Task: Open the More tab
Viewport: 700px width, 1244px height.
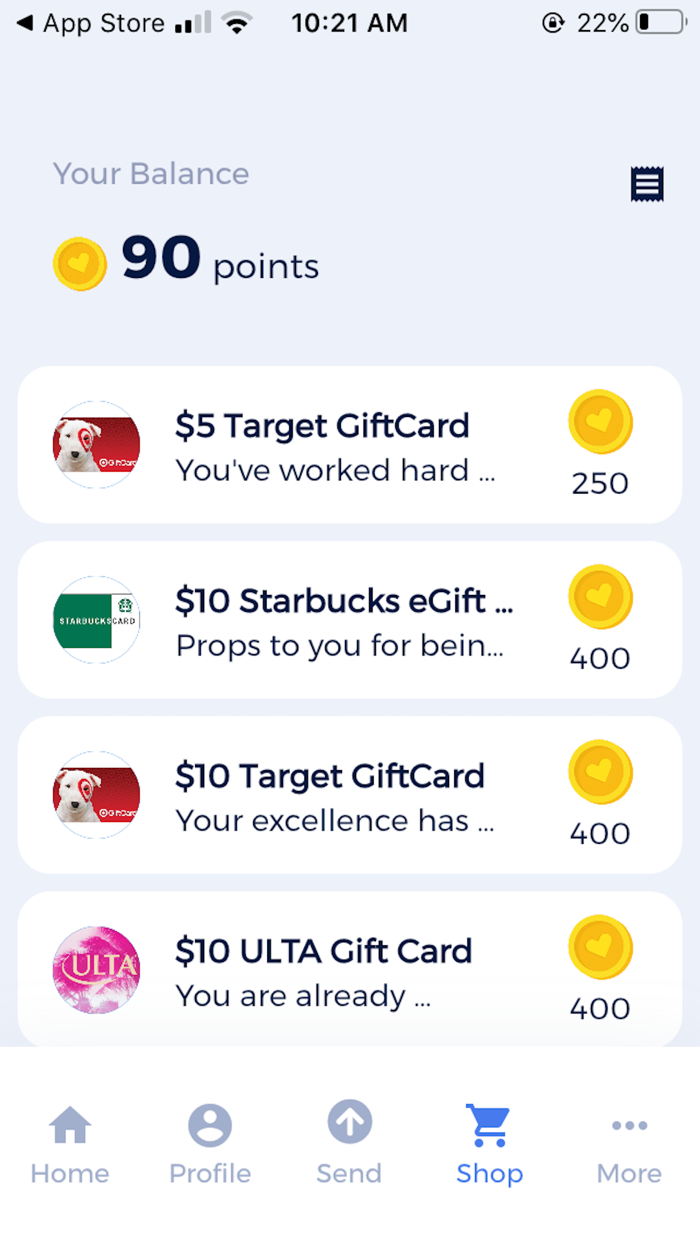Action: click(x=629, y=1145)
